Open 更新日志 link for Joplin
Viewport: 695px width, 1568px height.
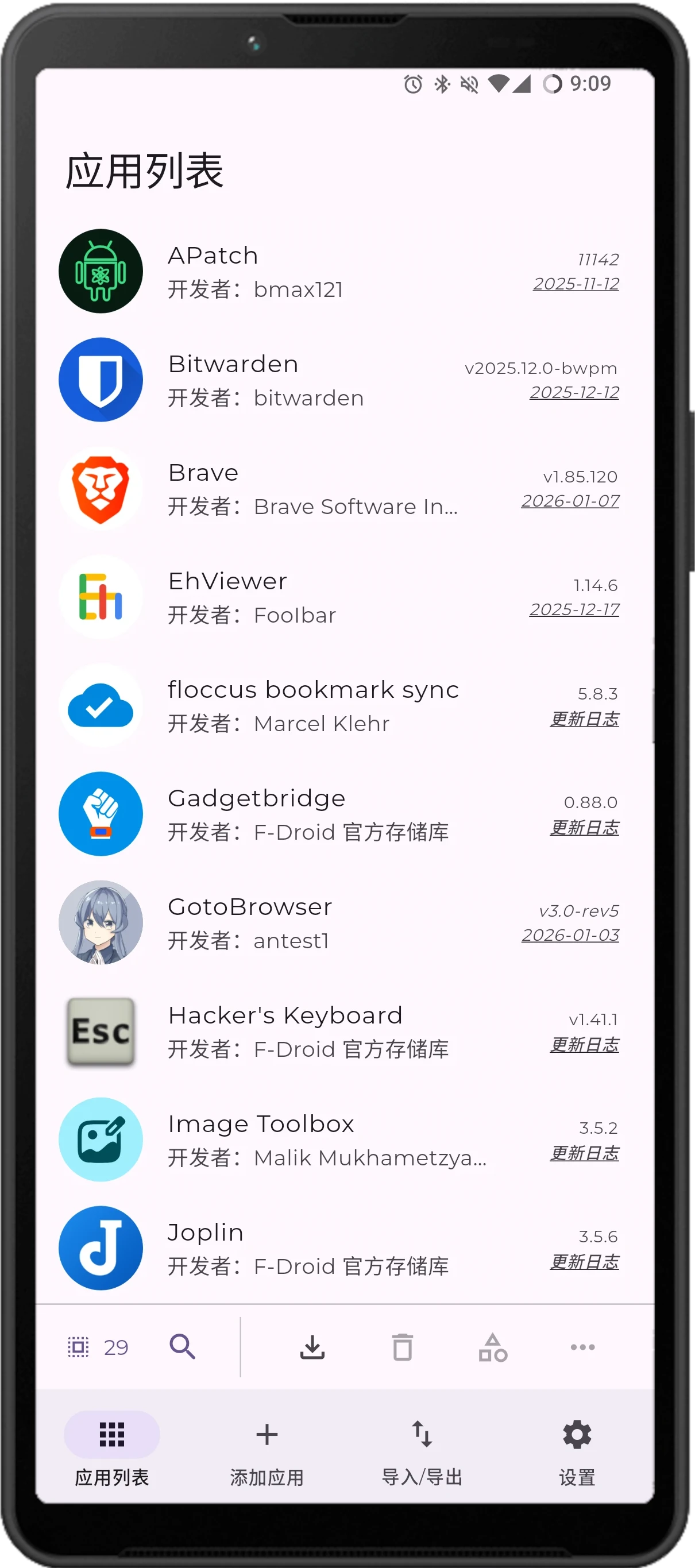[x=584, y=1262]
